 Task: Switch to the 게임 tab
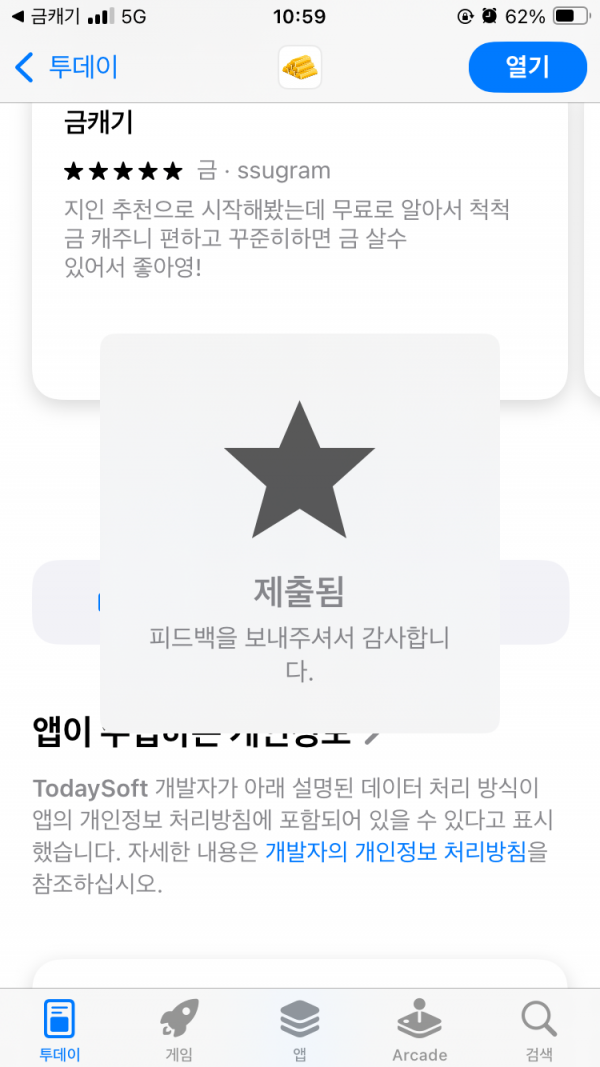click(179, 1030)
